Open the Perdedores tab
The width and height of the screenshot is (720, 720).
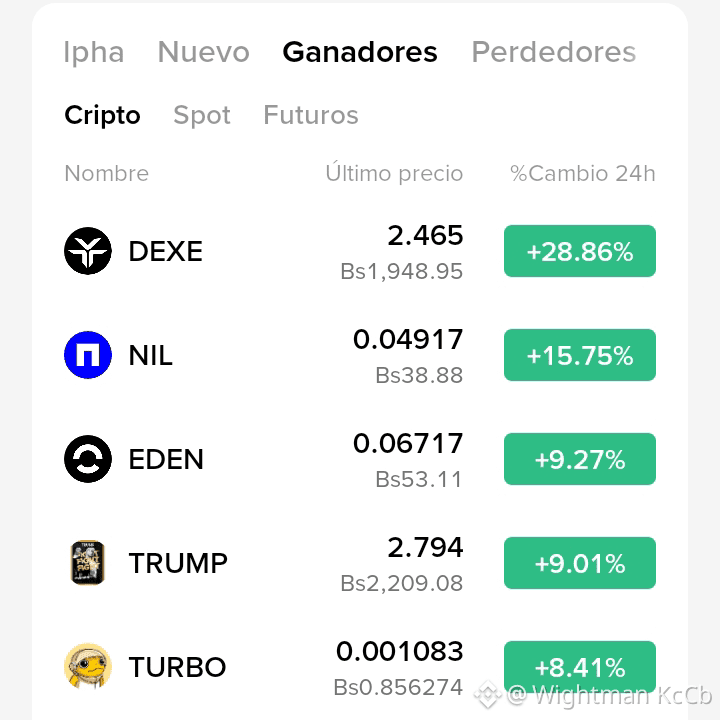554,52
